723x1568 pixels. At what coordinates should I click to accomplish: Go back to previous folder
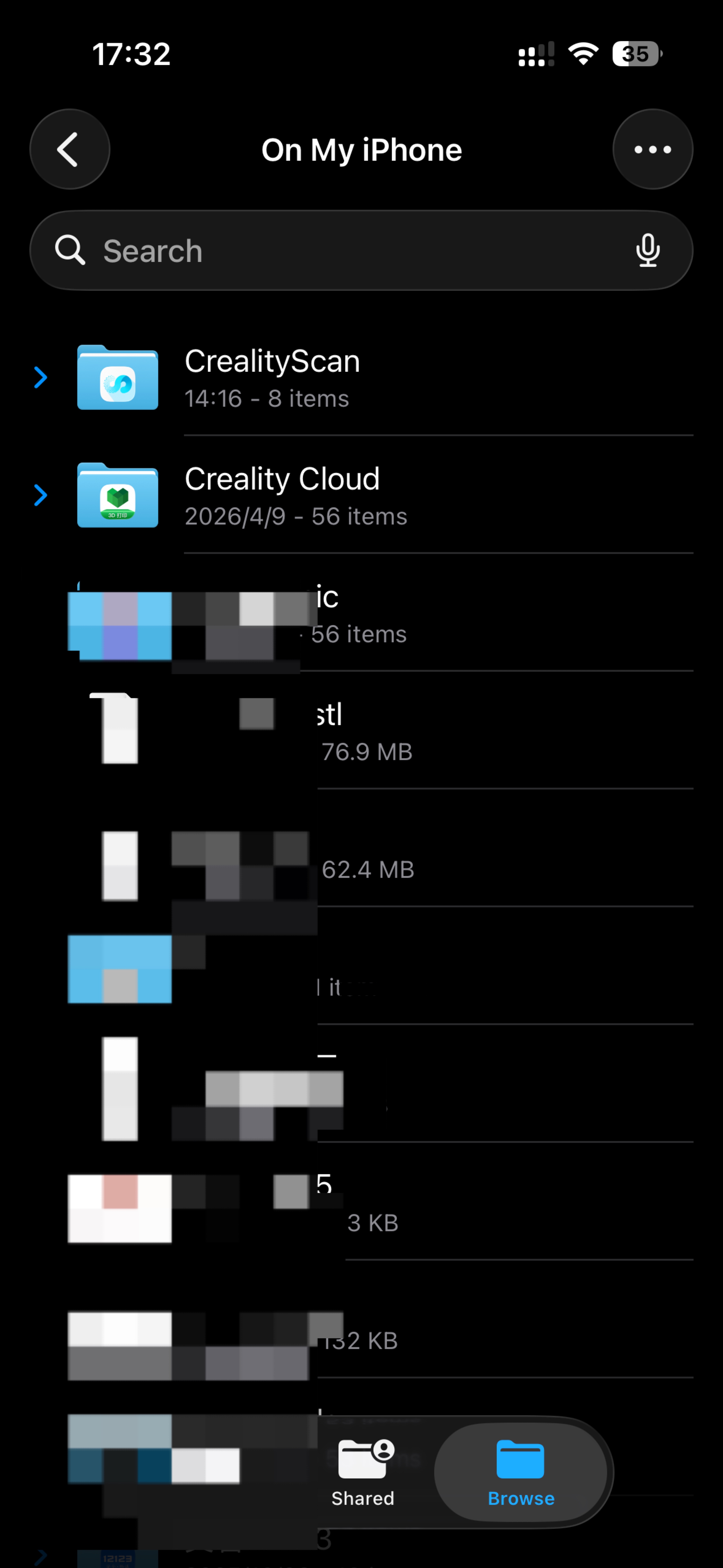[69, 149]
